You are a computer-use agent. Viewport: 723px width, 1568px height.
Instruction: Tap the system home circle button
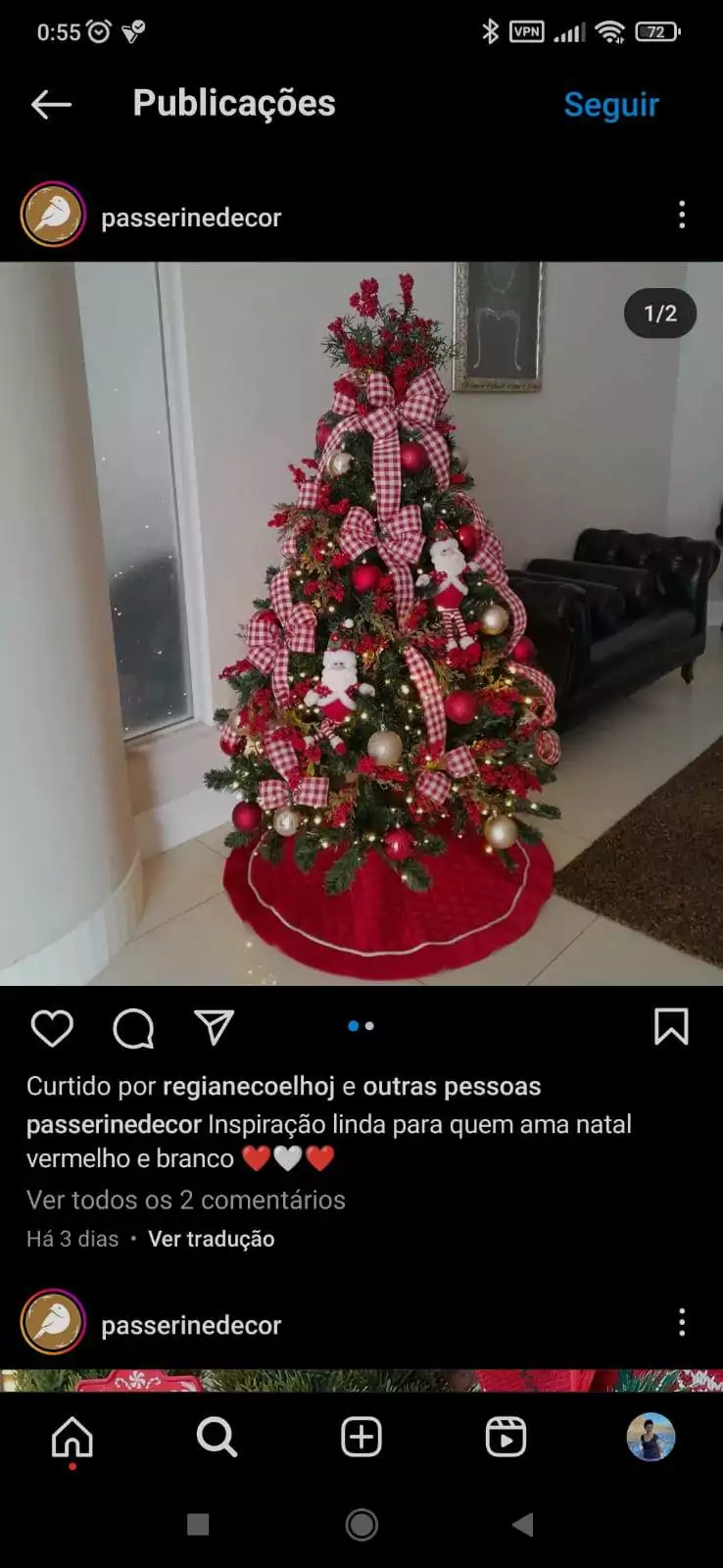(x=361, y=1524)
